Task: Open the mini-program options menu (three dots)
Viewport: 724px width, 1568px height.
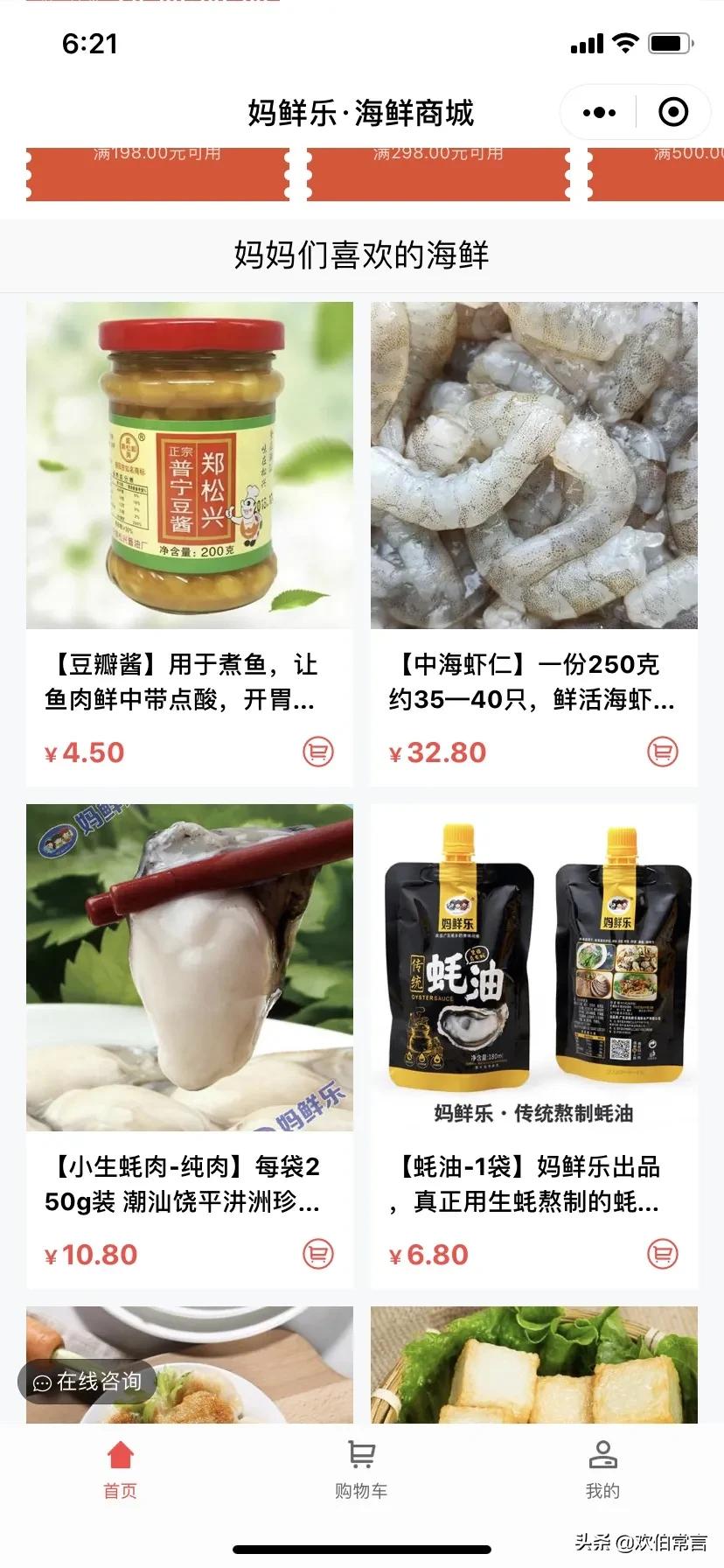Action: click(598, 112)
